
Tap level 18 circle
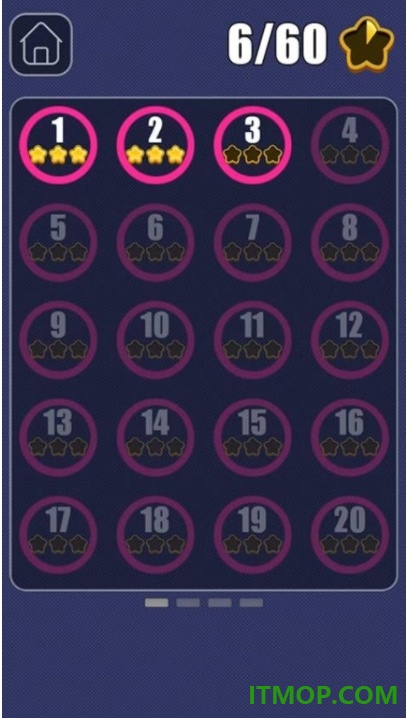[x=155, y=535]
